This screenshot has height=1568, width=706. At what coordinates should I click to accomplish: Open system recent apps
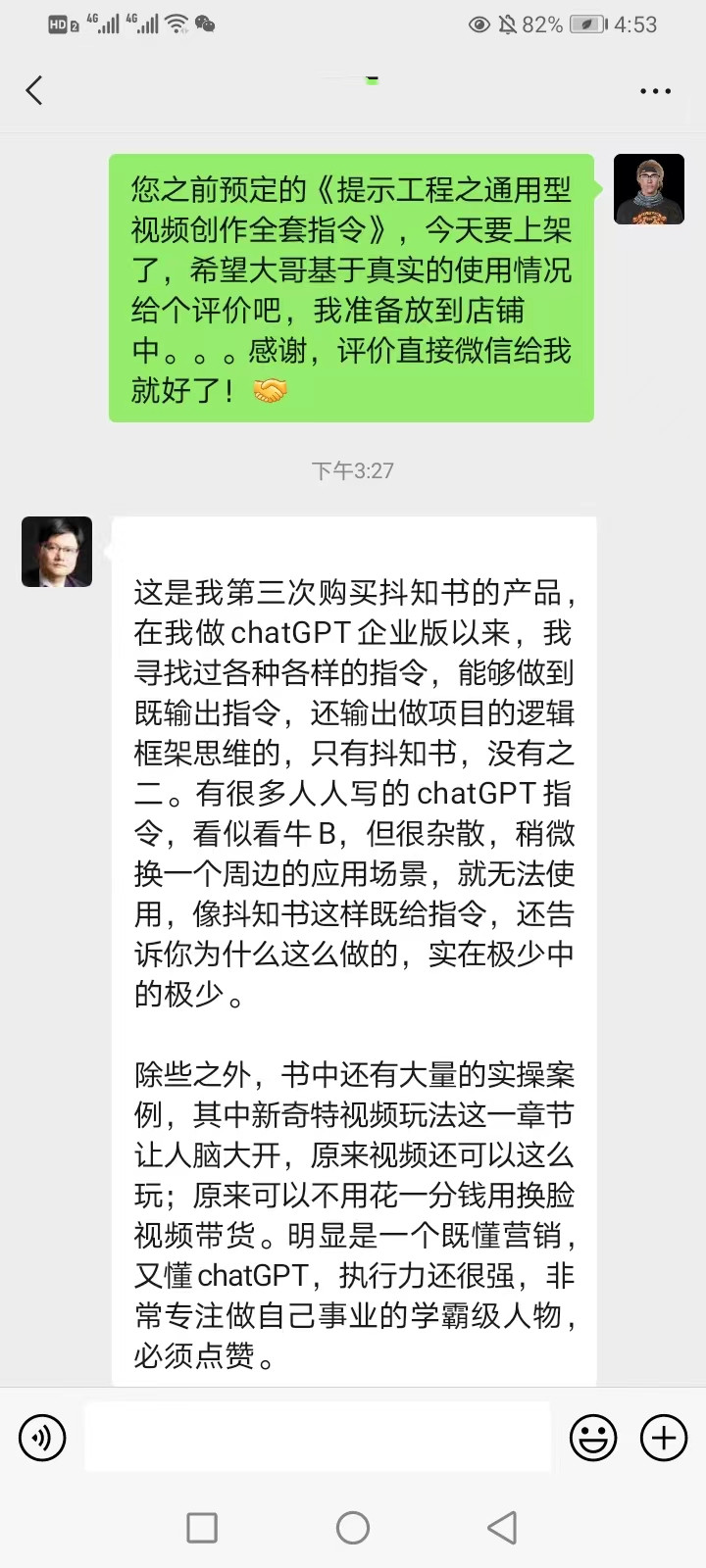click(x=202, y=1527)
